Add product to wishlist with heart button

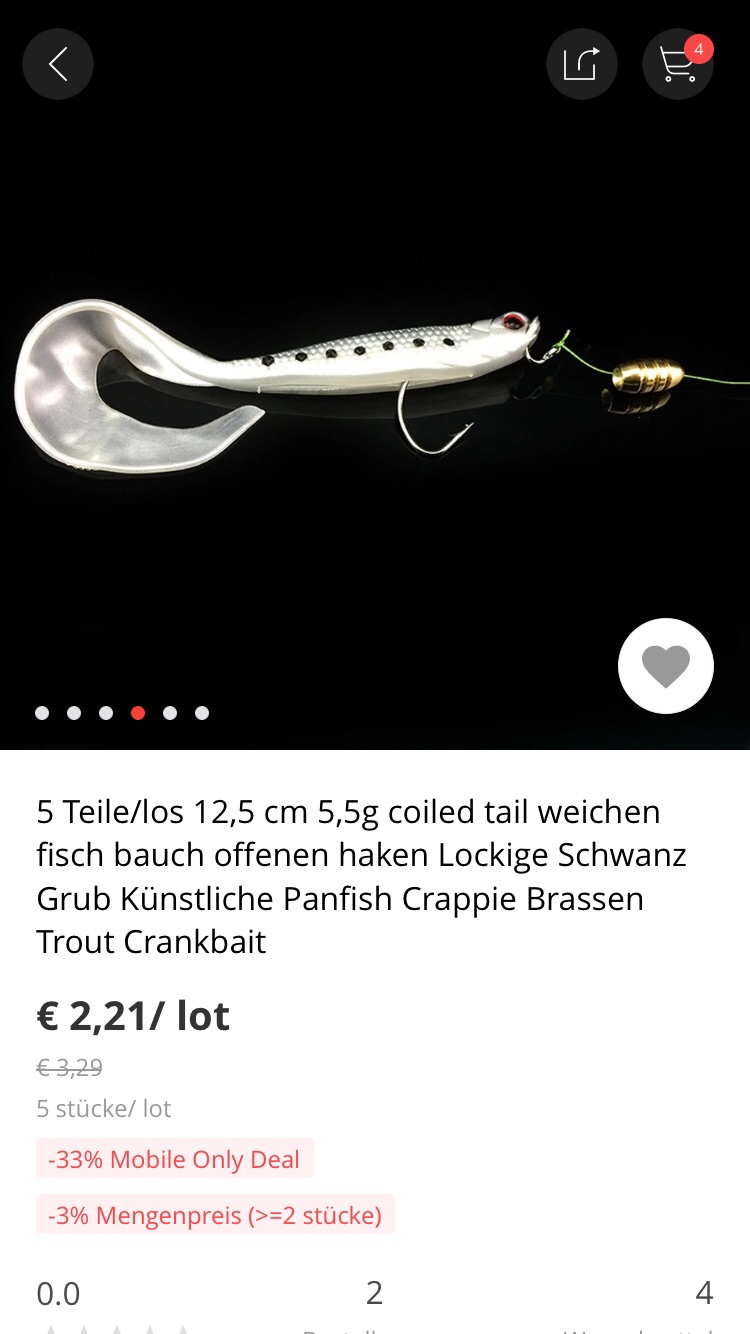click(666, 666)
